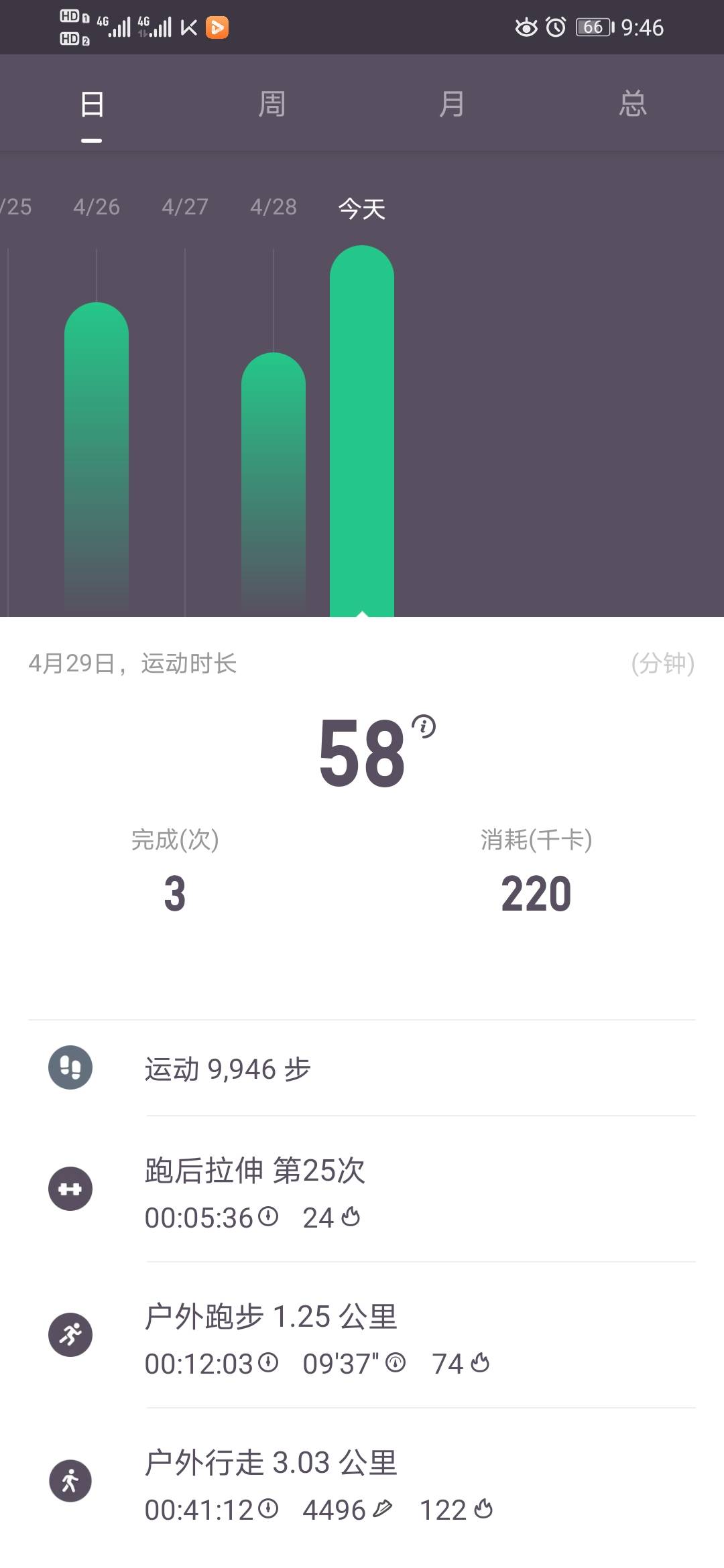Switch to the 日 (day) tab
Viewport: 724px width, 1568px height.
click(92, 105)
